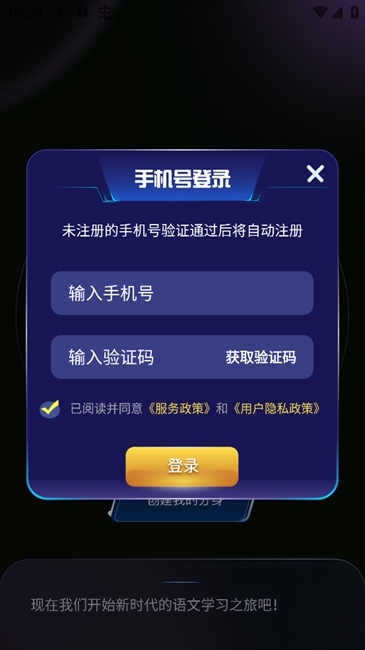Tap 获取验证码 to get code

261,357
